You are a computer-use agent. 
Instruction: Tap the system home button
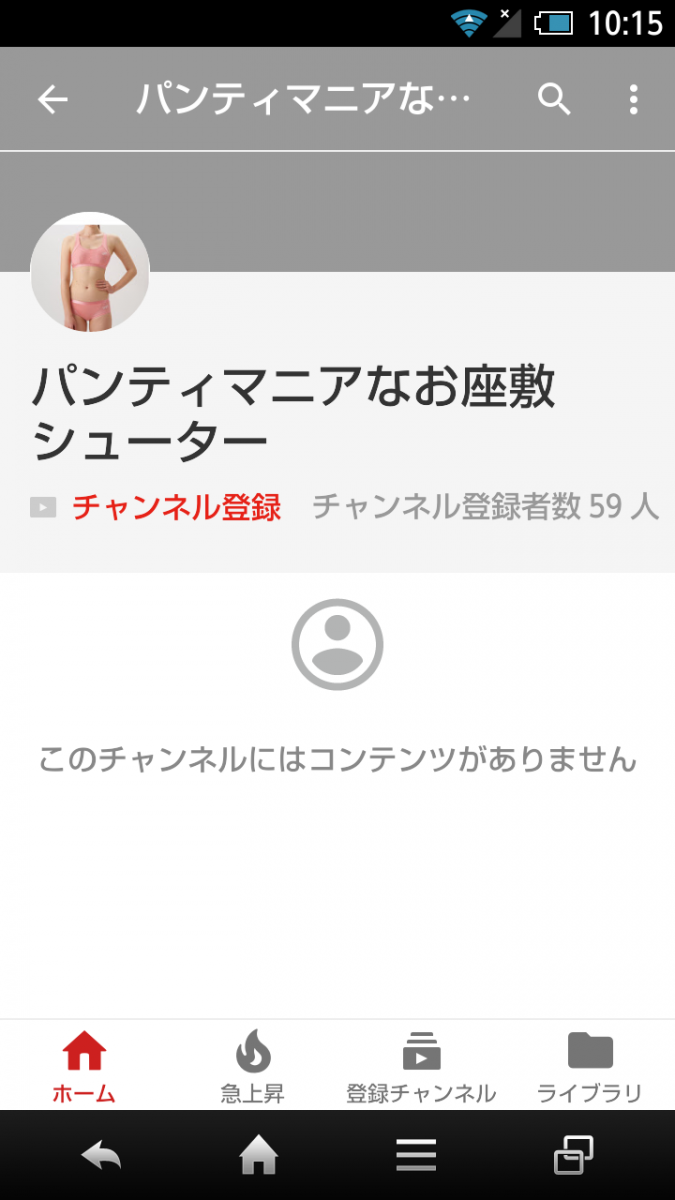pos(258,1156)
